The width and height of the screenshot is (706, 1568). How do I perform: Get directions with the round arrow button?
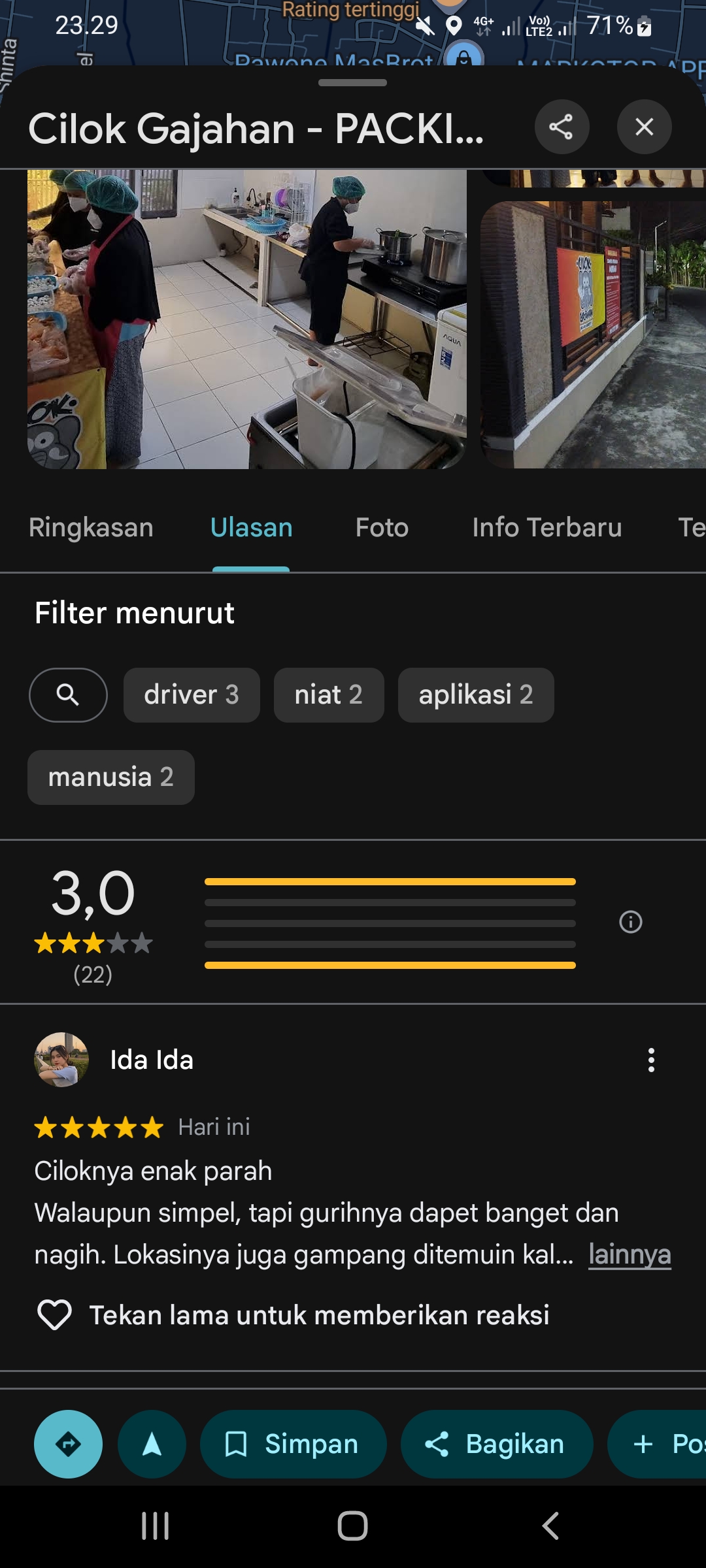[x=68, y=1445]
